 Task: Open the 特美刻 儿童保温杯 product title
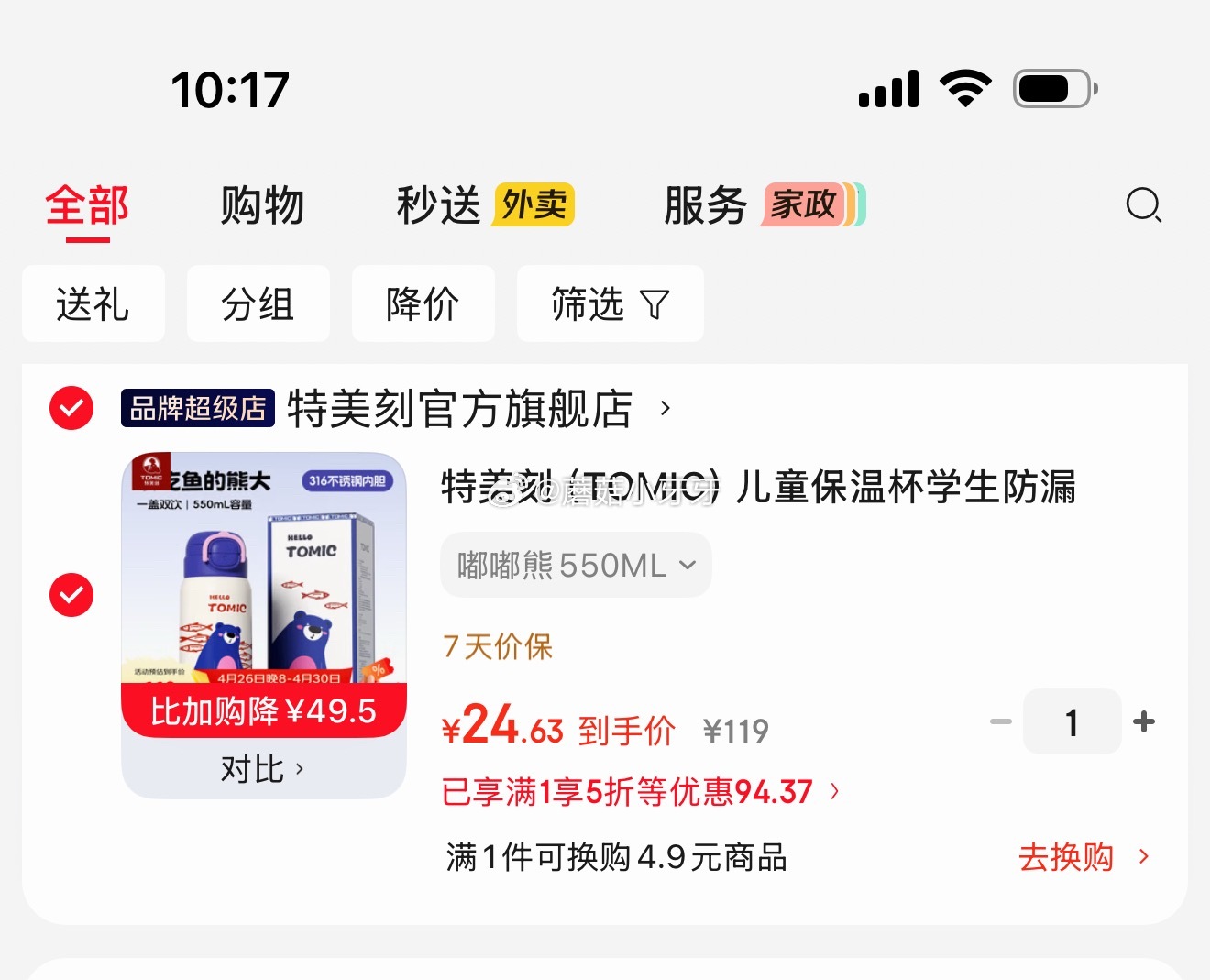(x=758, y=487)
